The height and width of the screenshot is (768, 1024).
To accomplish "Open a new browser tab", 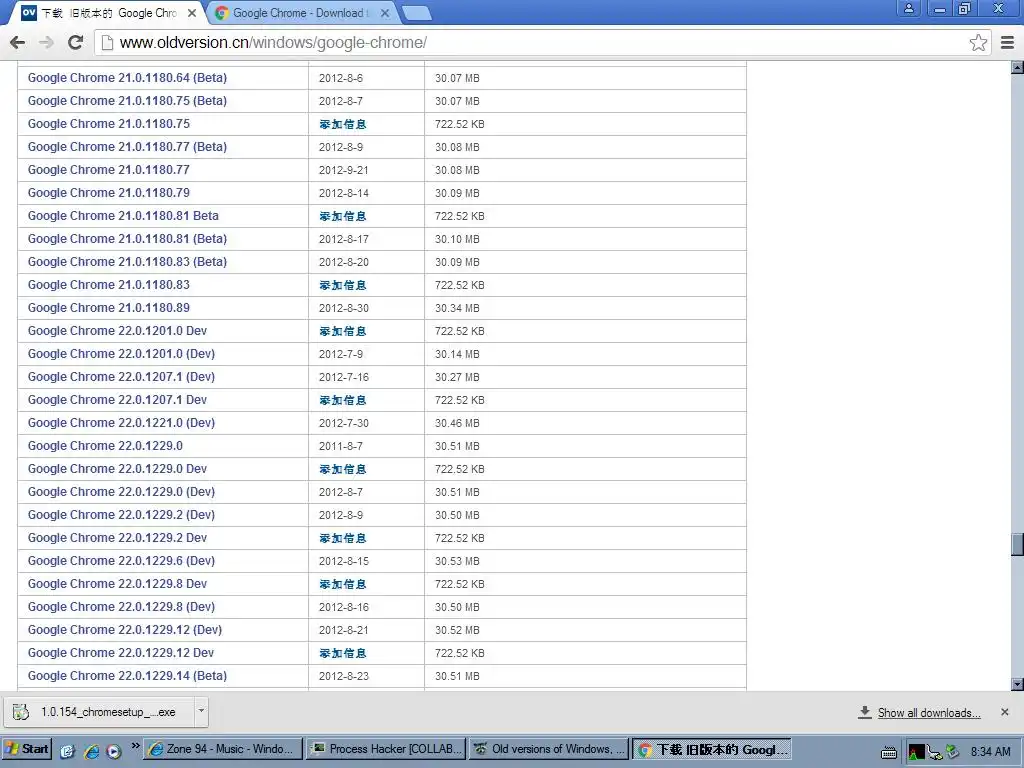I will pyautogui.click(x=416, y=13).
